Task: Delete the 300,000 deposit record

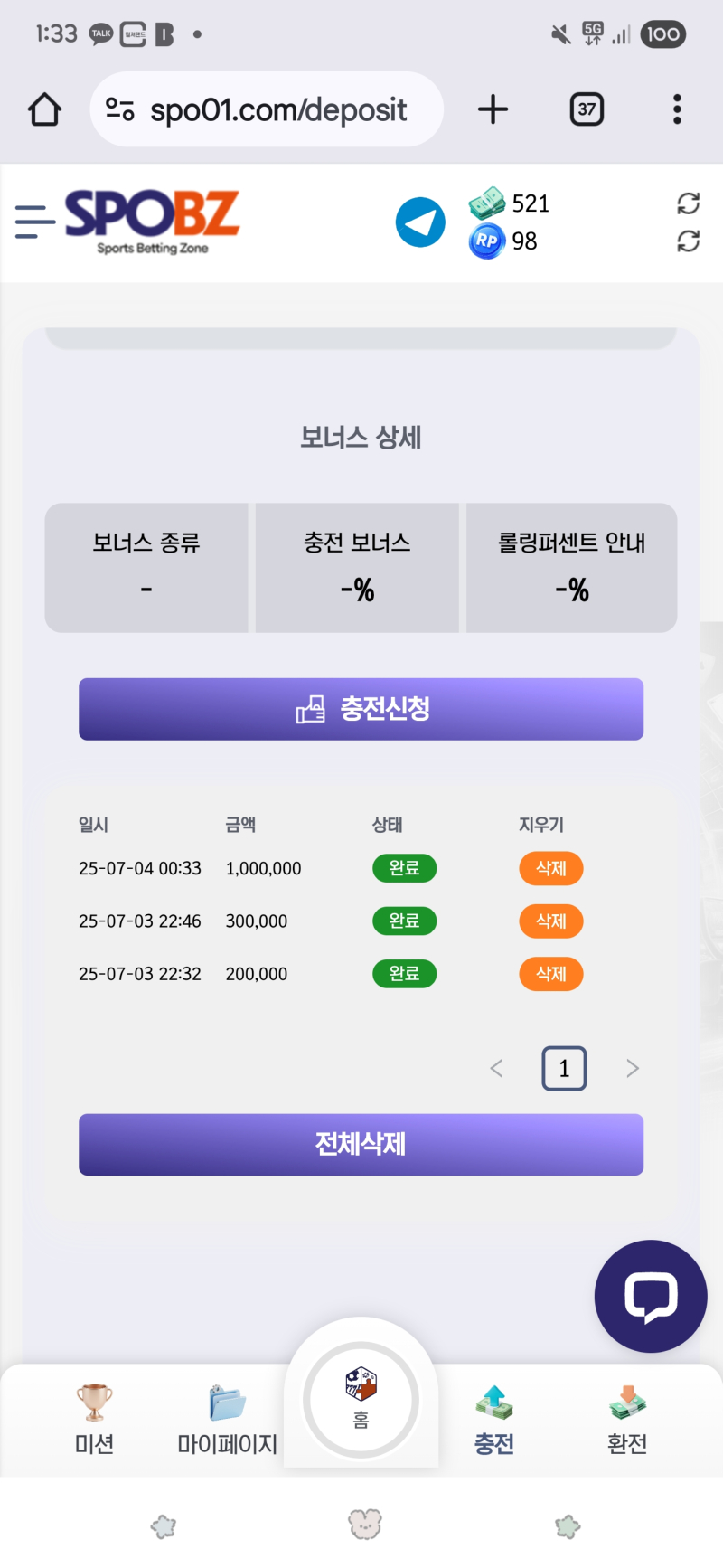Action: coord(550,921)
